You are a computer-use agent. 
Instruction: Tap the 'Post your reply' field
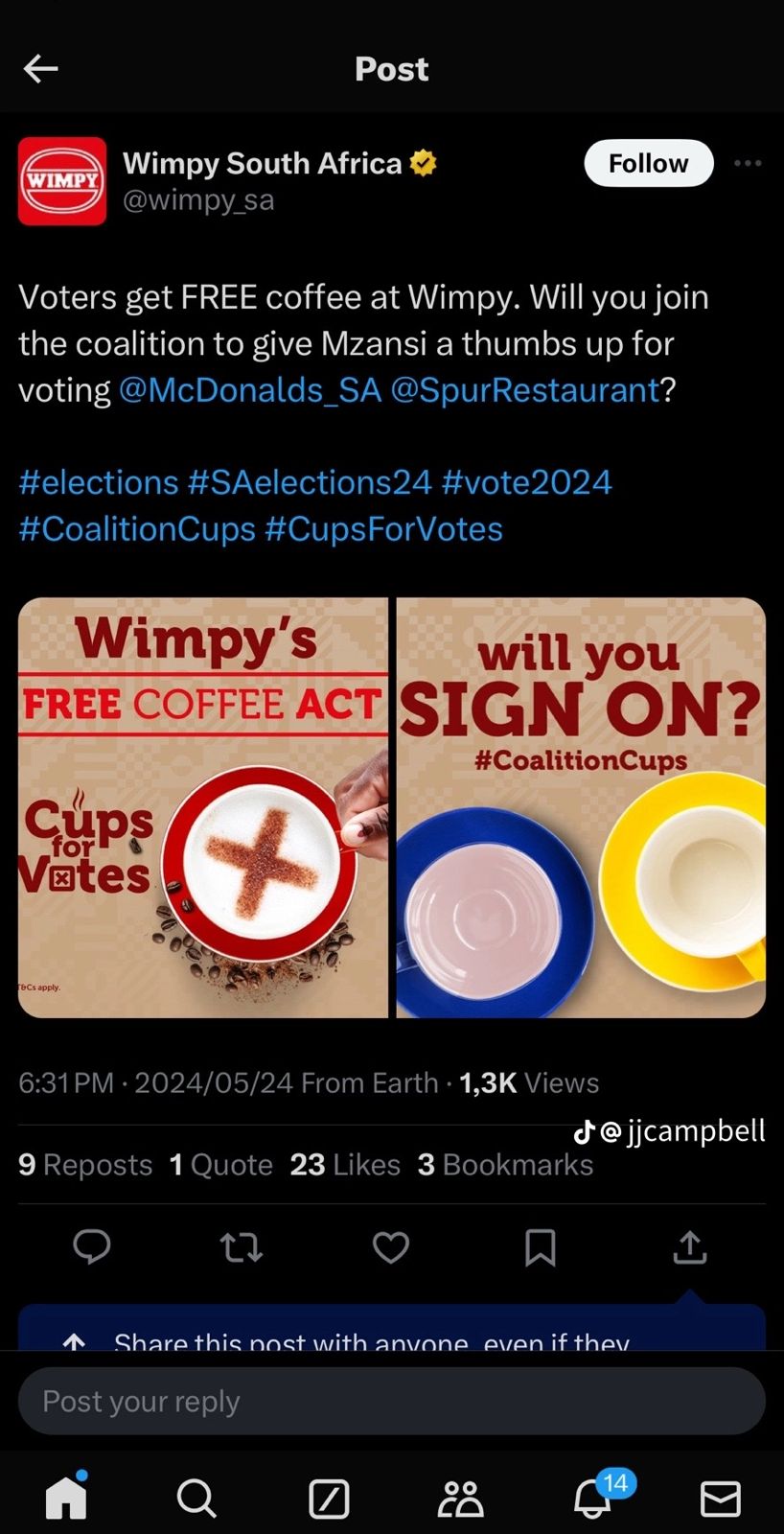point(391,1401)
